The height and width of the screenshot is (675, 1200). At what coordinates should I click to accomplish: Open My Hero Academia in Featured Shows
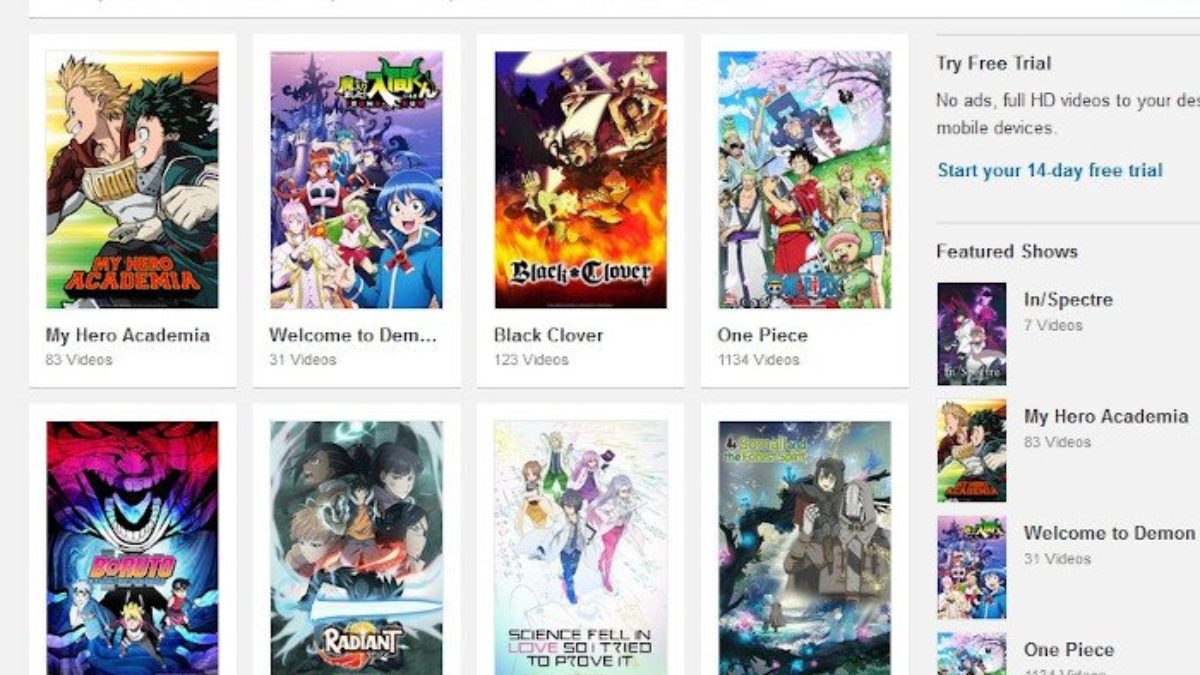[x=1105, y=416]
